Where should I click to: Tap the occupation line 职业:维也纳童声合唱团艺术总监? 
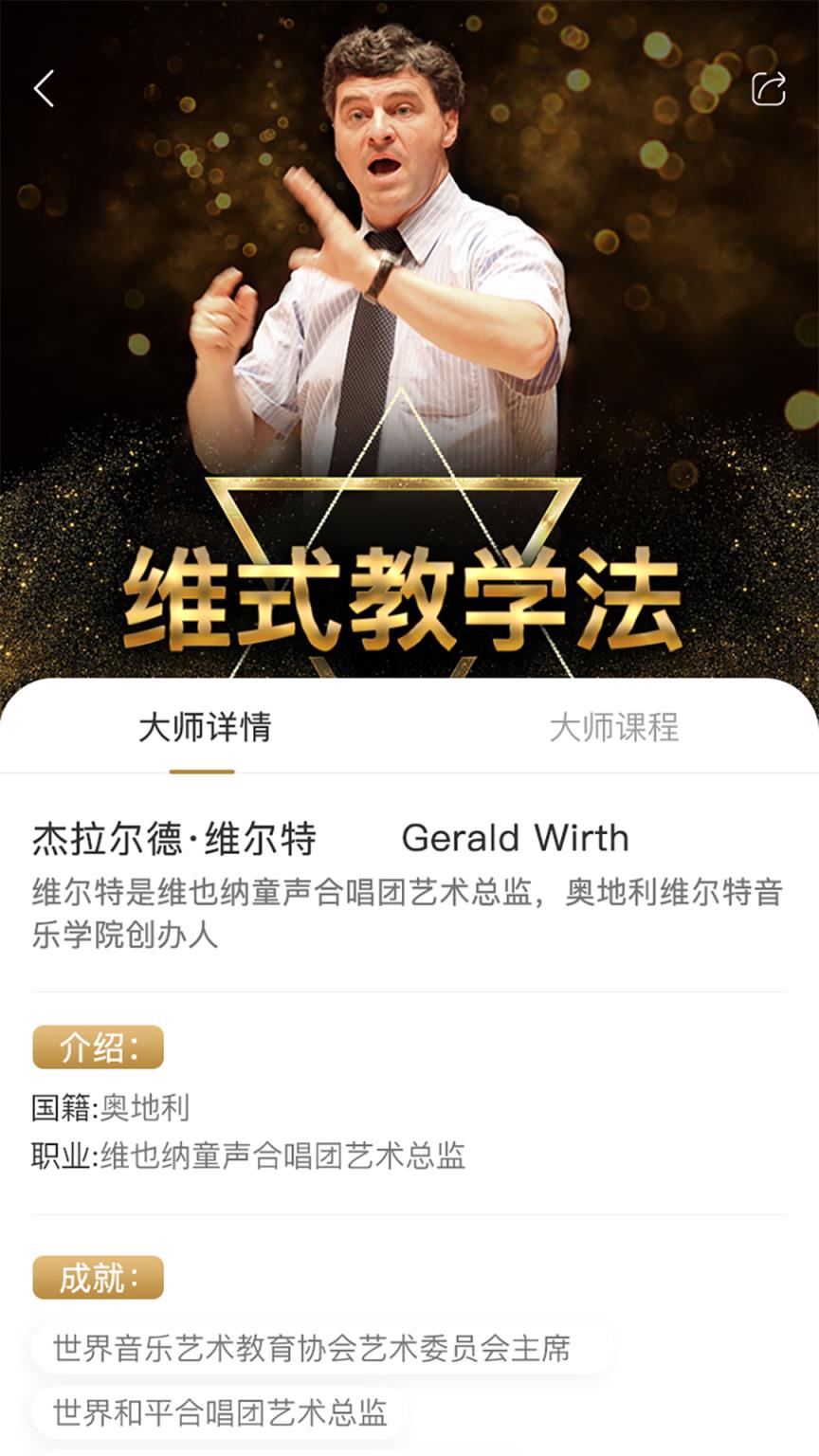click(246, 1158)
